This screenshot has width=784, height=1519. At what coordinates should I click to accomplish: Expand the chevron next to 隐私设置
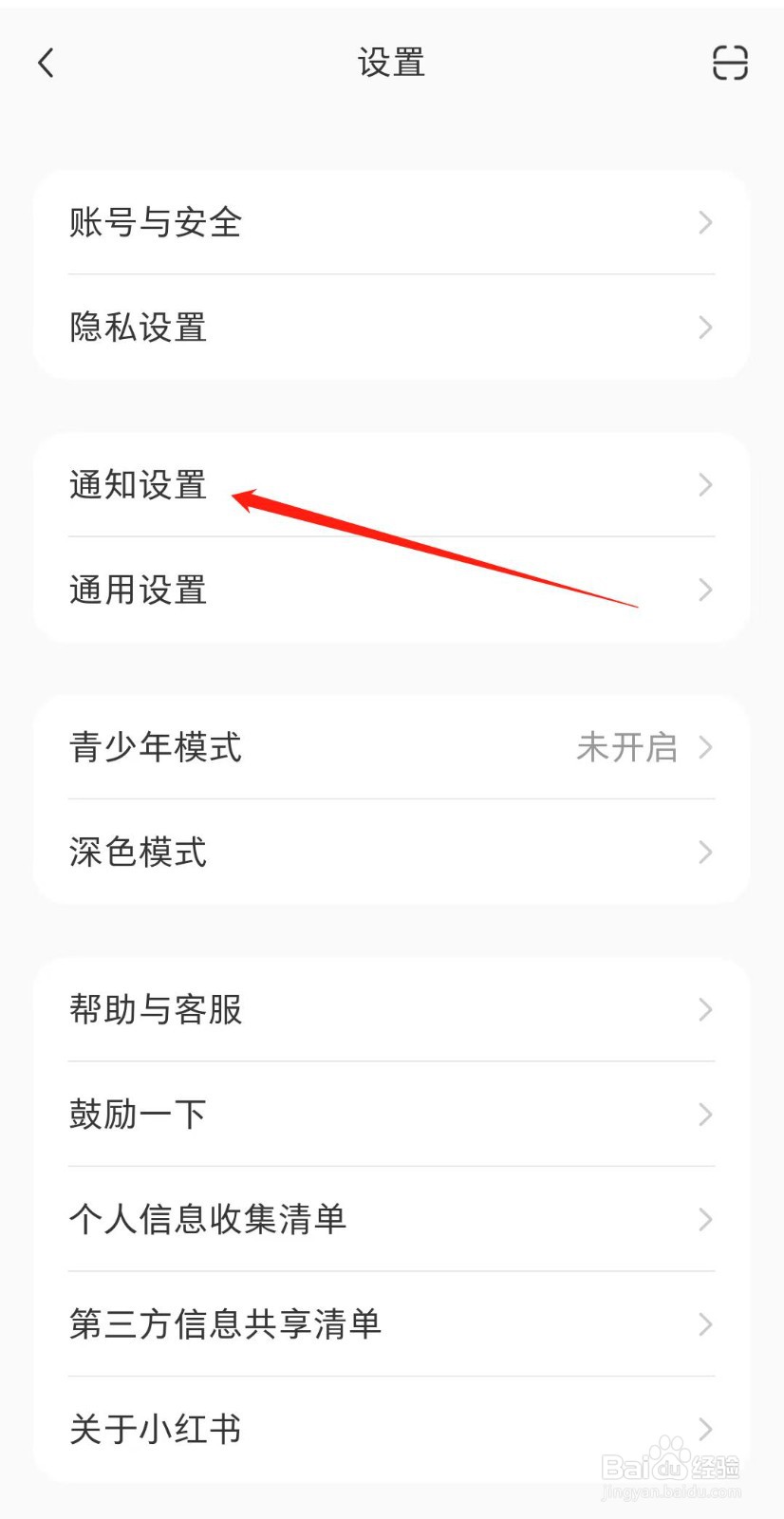(x=704, y=328)
